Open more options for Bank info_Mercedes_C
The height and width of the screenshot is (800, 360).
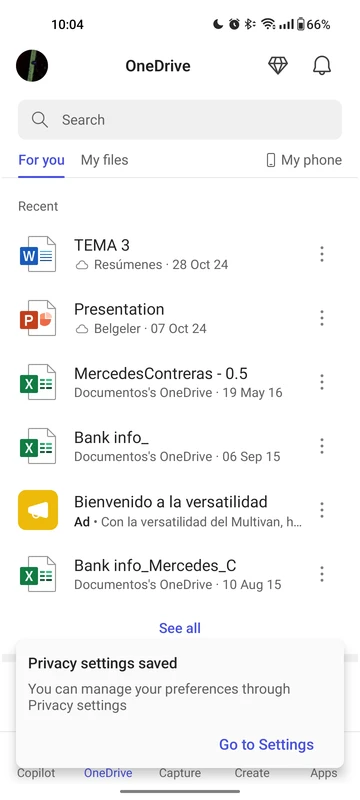coord(322,574)
